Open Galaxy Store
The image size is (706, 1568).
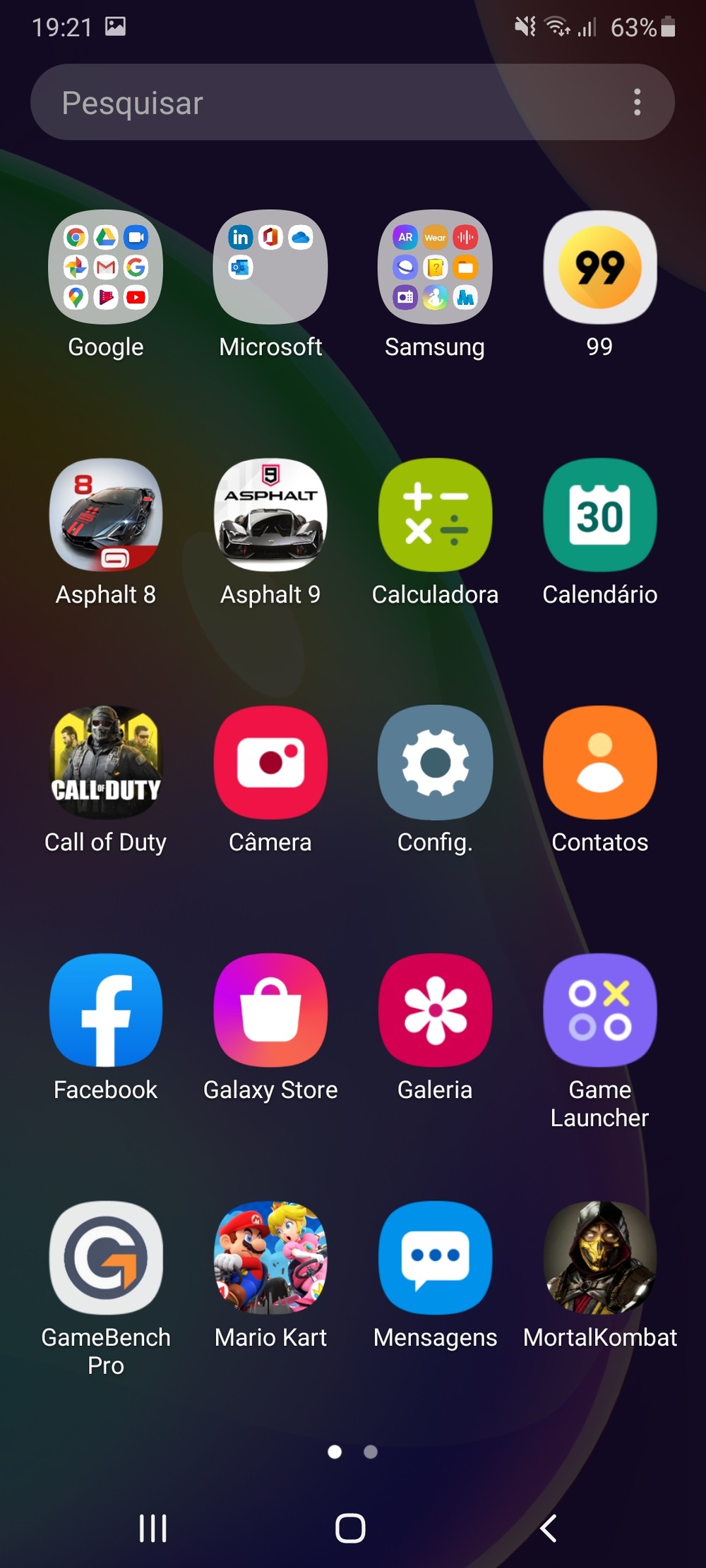pyautogui.click(x=270, y=1010)
